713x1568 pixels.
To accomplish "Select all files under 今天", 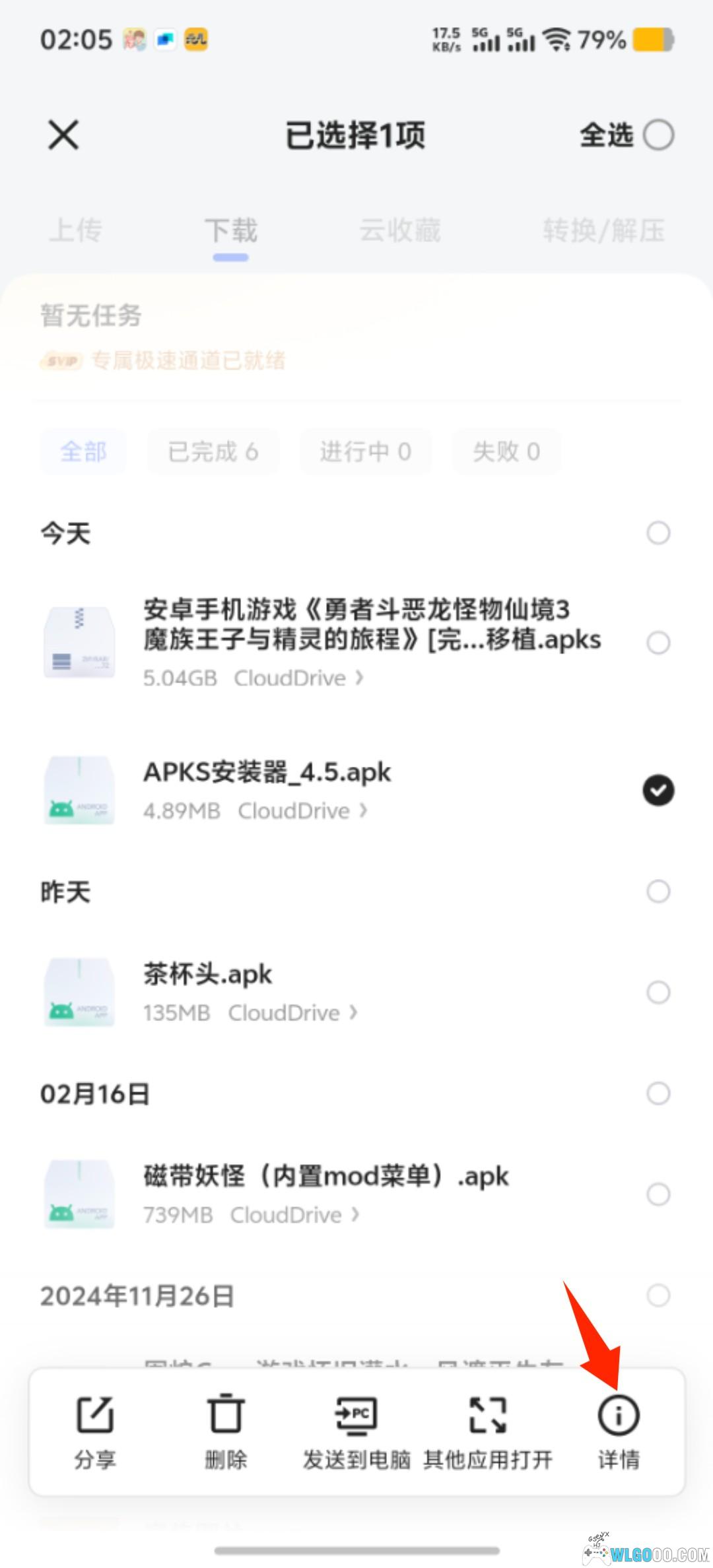I will [658, 533].
